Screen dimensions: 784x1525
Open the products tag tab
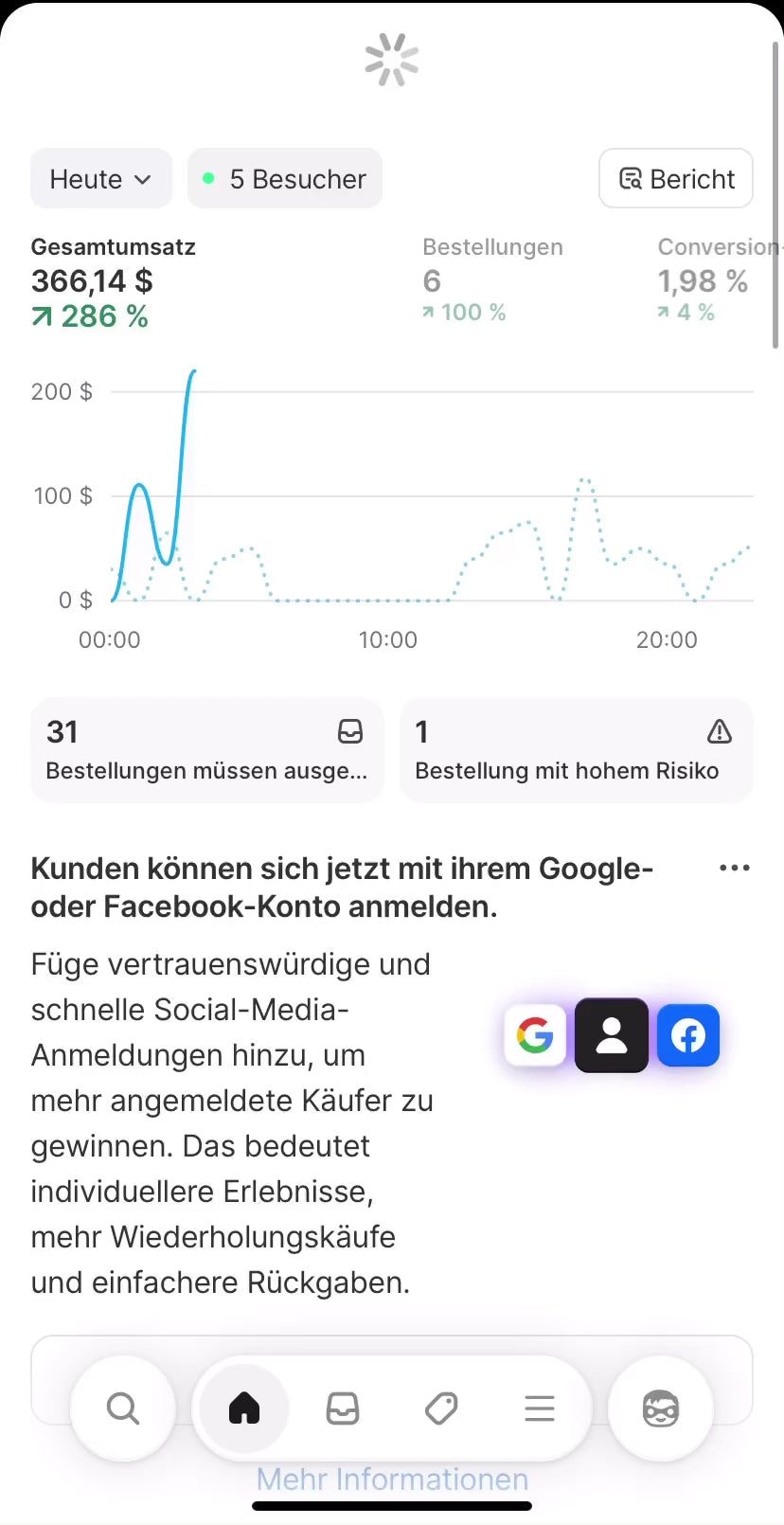click(441, 1408)
